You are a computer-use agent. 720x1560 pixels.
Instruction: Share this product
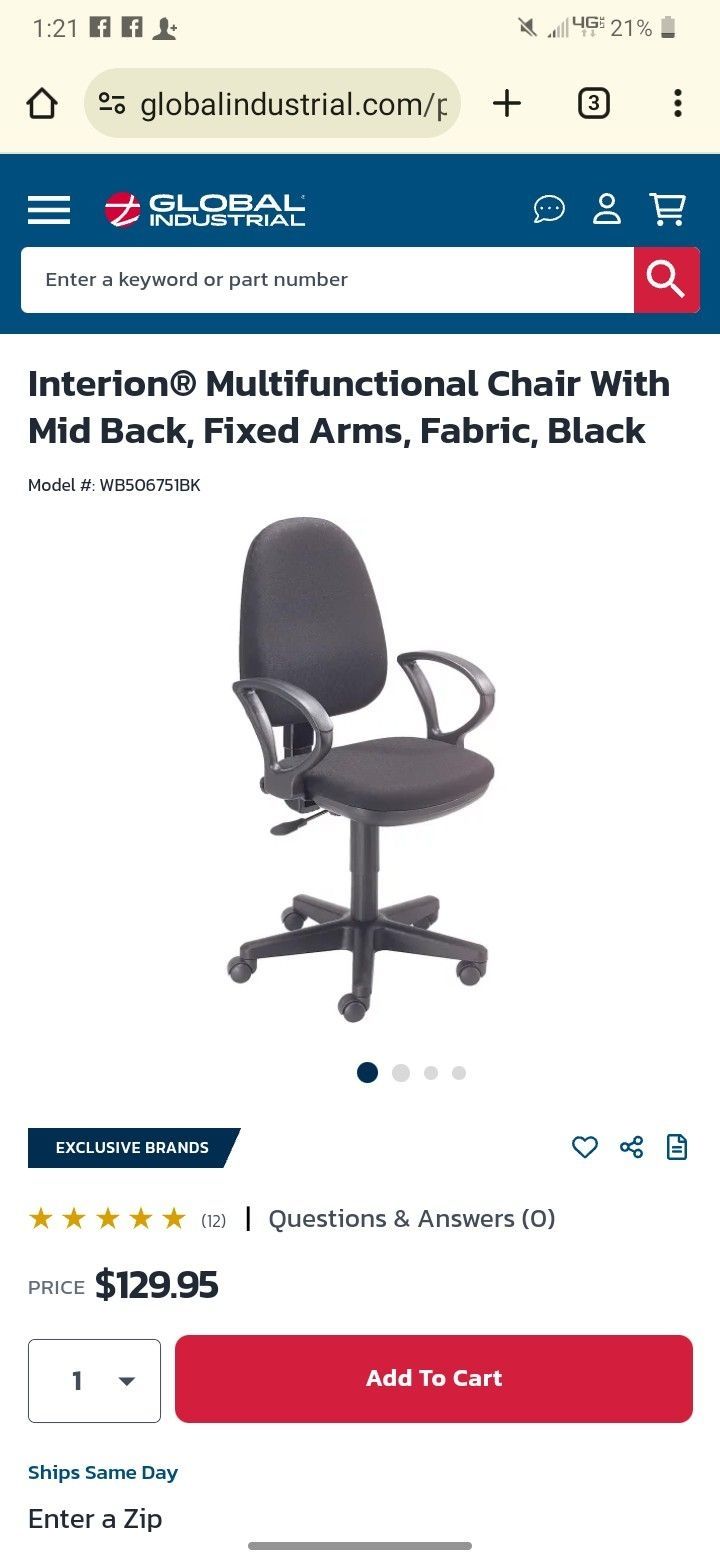tap(632, 1147)
